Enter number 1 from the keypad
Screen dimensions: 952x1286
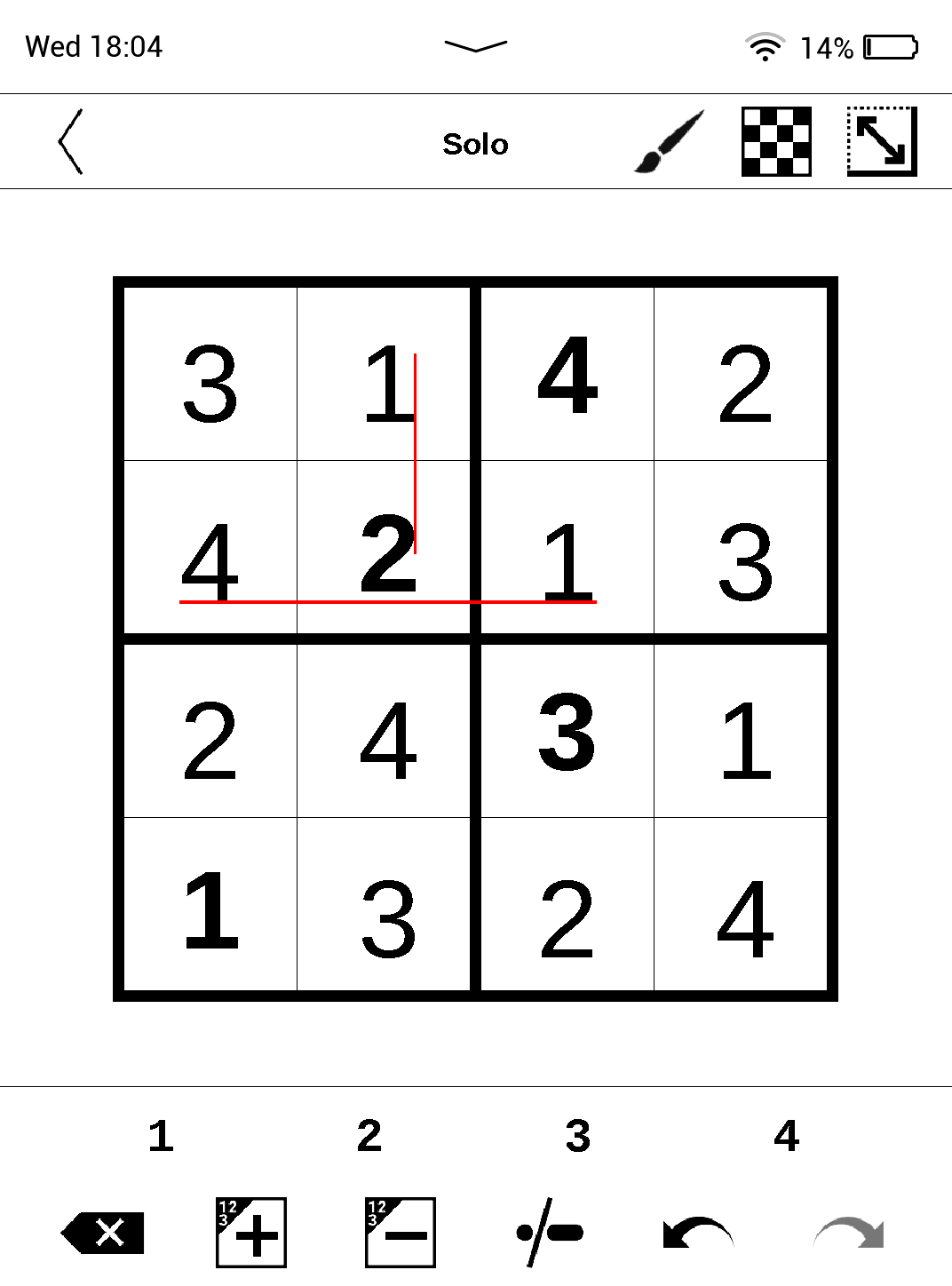point(161,1136)
